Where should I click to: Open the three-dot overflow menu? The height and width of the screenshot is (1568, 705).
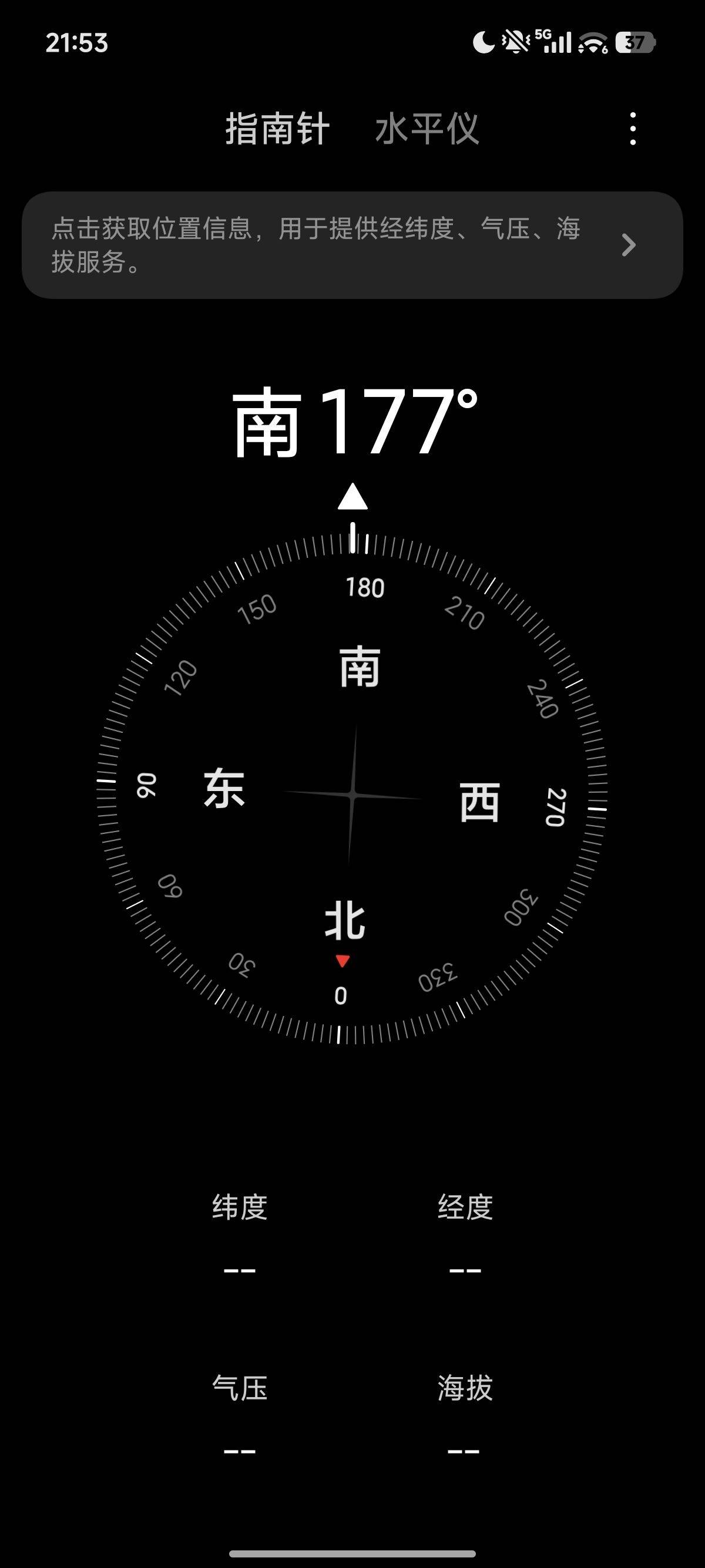[x=633, y=129]
